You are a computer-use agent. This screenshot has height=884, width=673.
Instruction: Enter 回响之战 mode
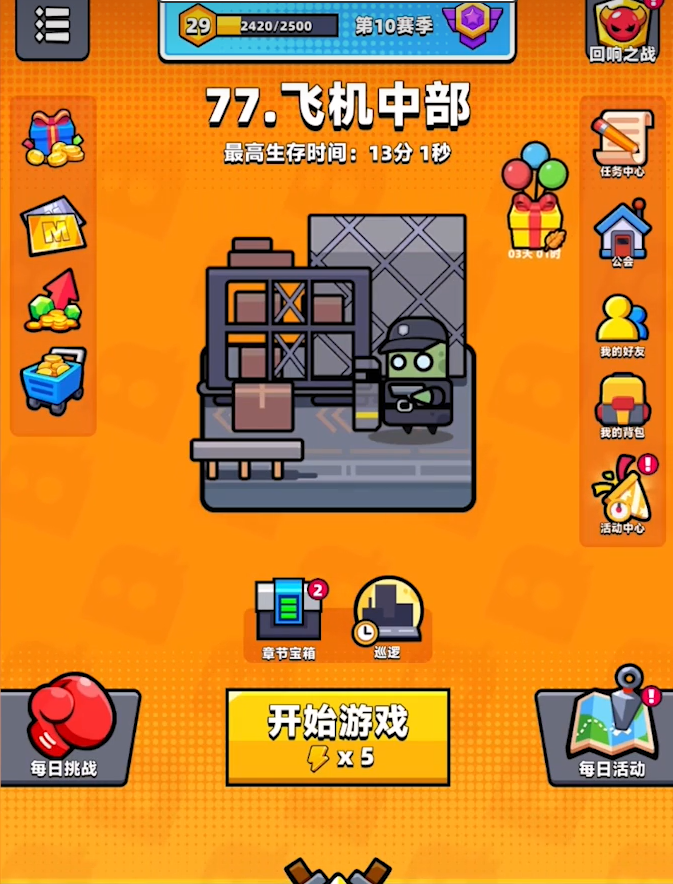[x=622, y=30]
